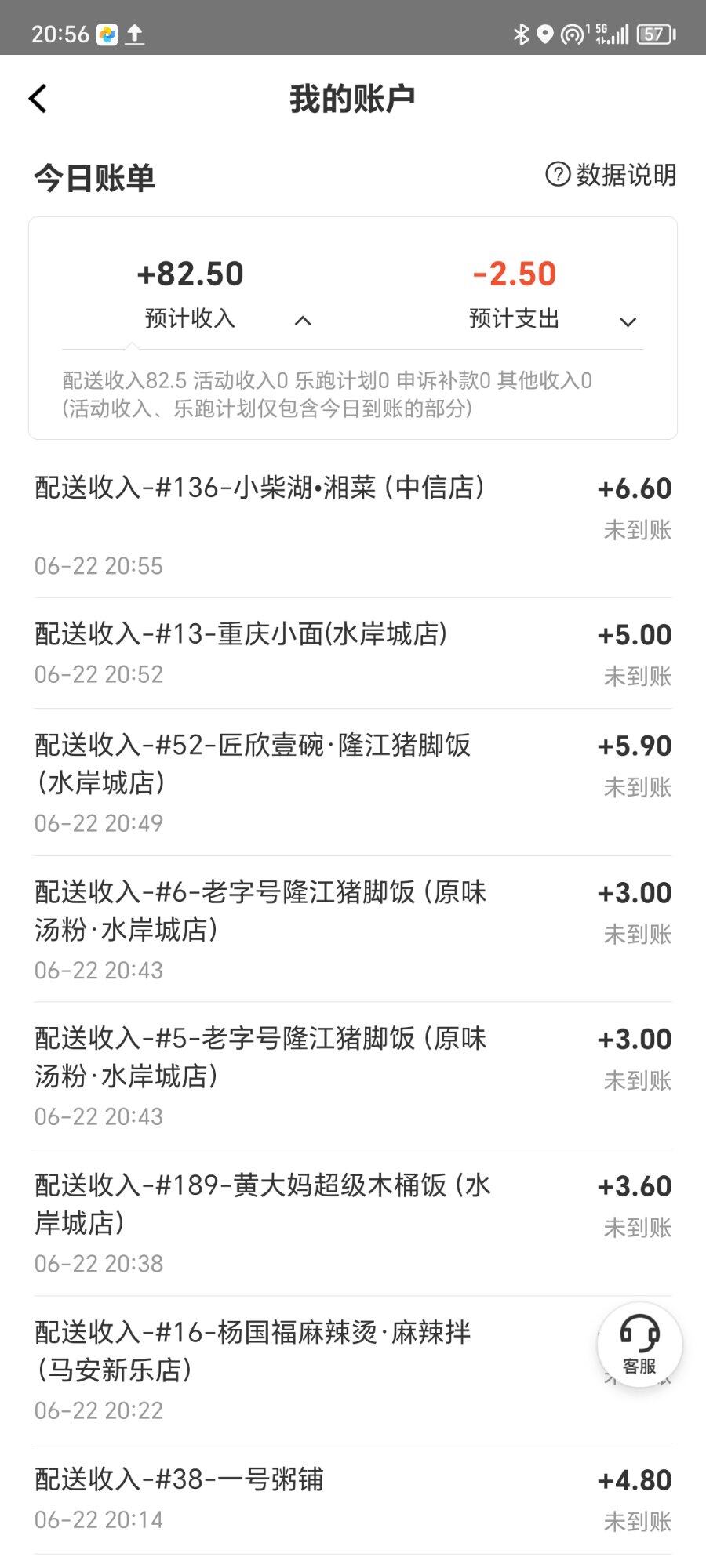Open entry #52 匠欣壹碗 猪脚饭
The image size is (706, 1568).
pos(353,782)
